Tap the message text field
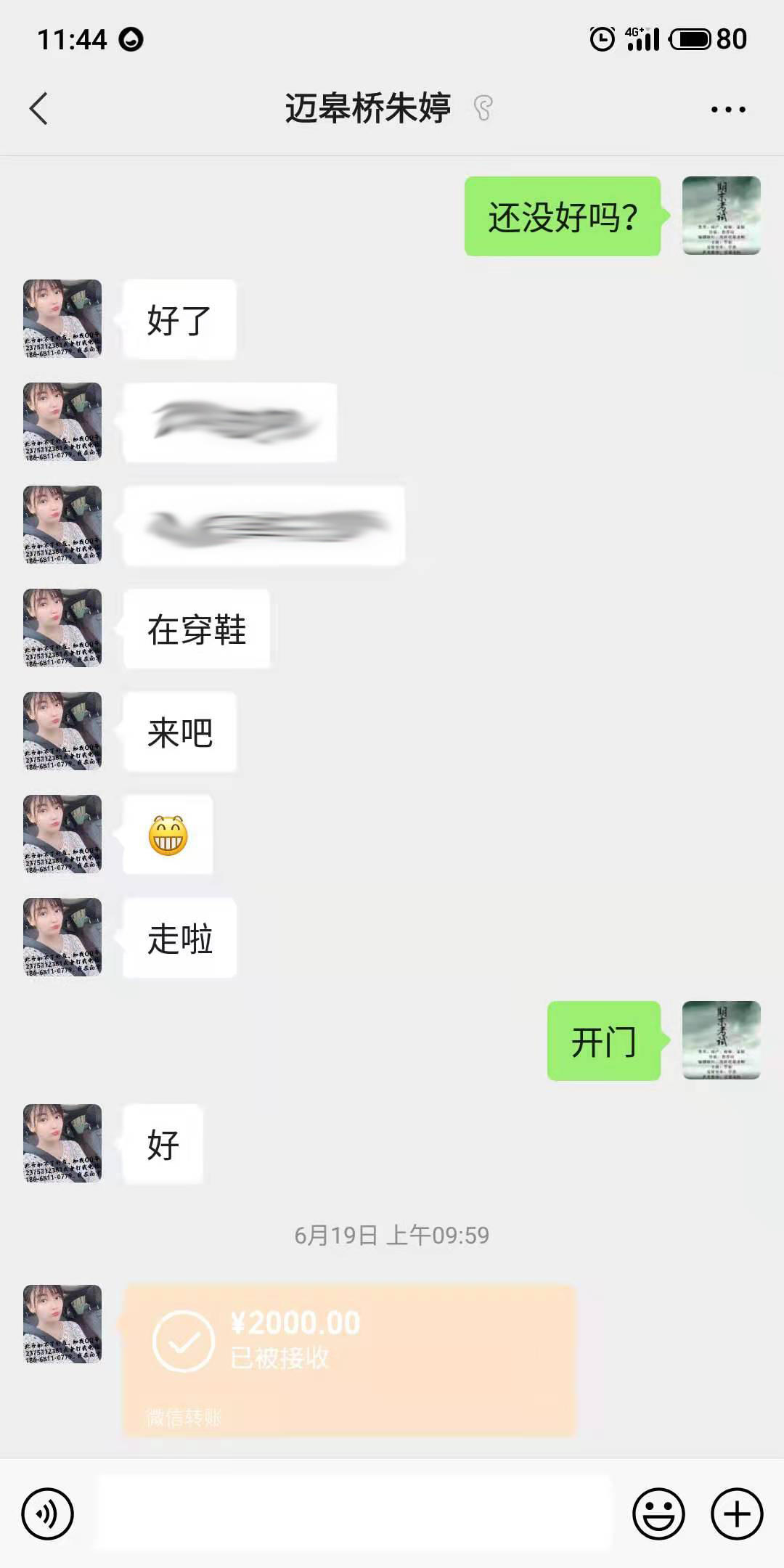Viewport: 784px width, 1568px height. (354, 1514)
